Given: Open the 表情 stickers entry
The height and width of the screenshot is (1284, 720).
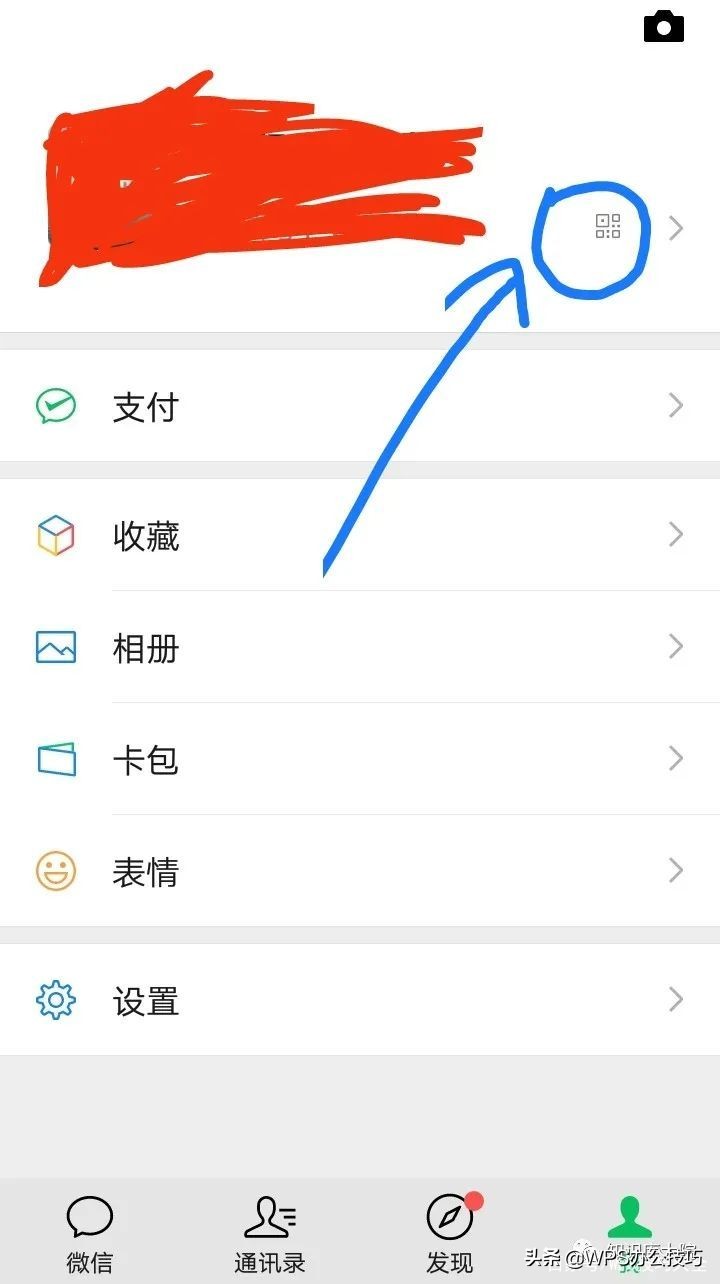Looking at the screenshot, I should [147, 872].
